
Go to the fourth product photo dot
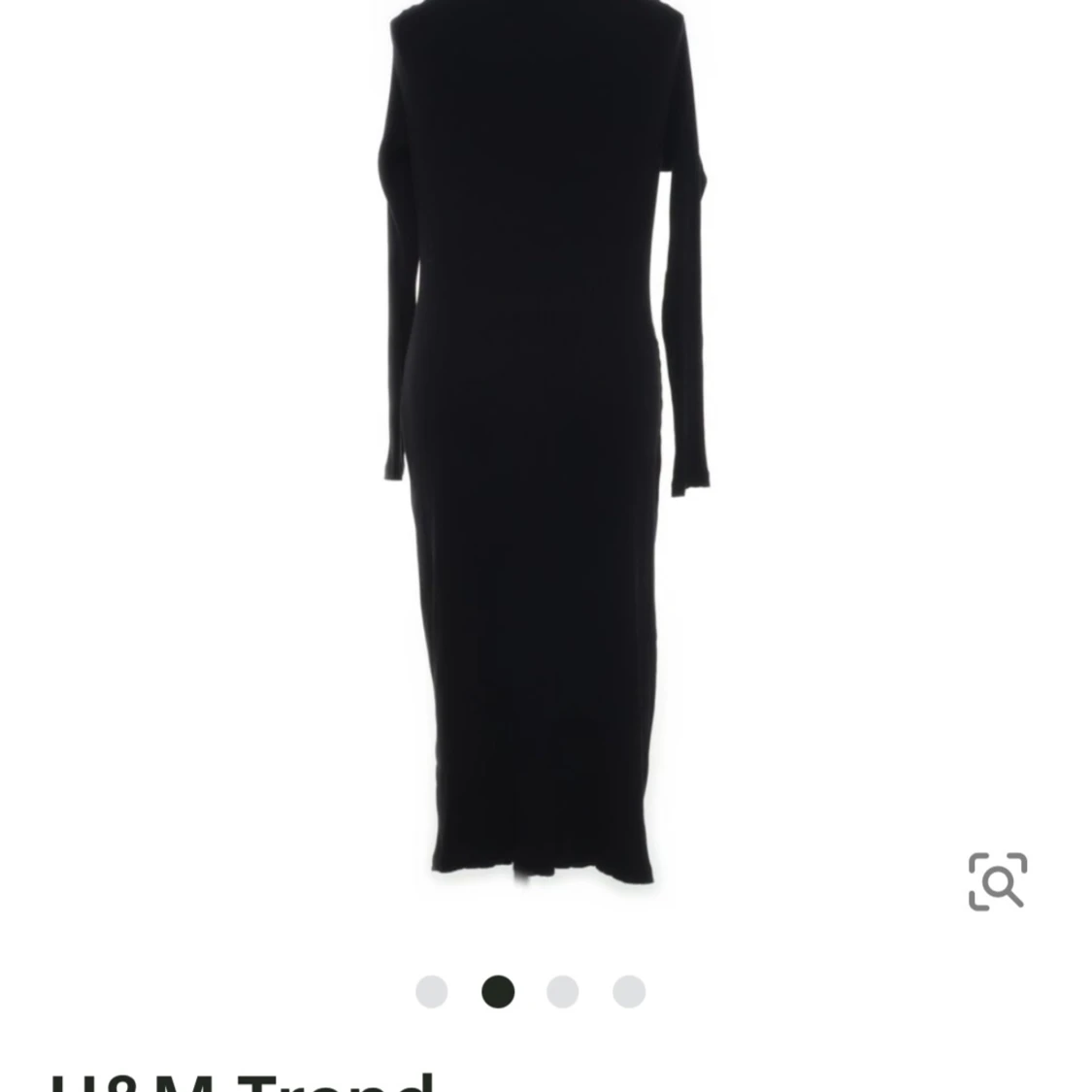click(629, 991)
